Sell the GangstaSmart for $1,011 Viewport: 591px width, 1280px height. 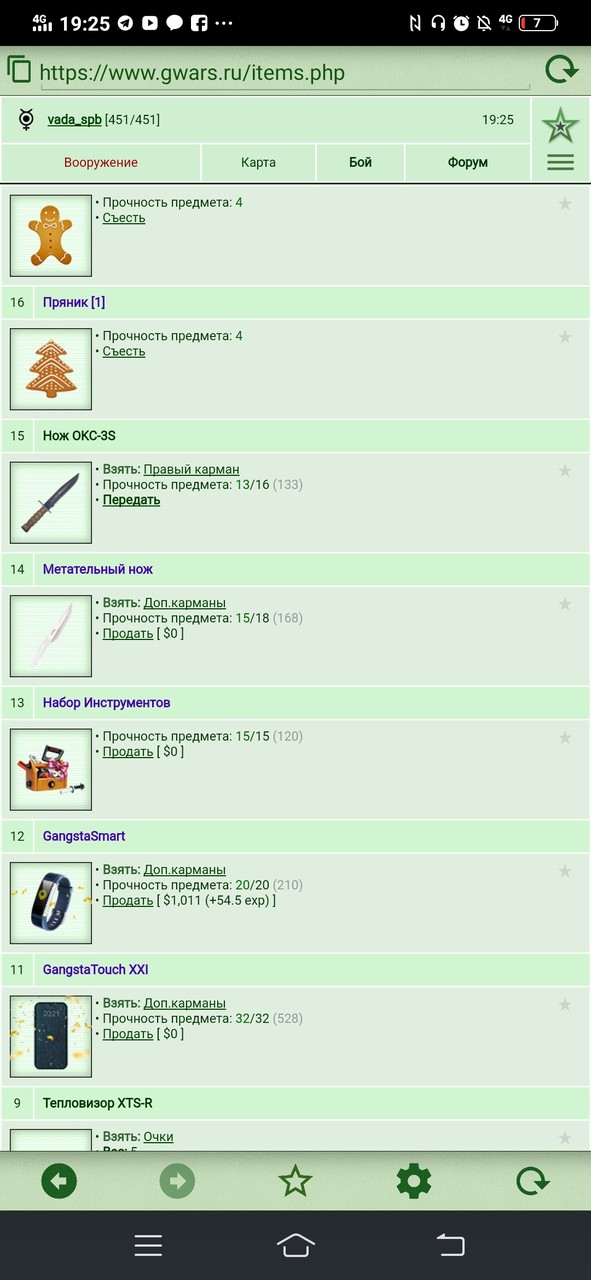(128, 900)
